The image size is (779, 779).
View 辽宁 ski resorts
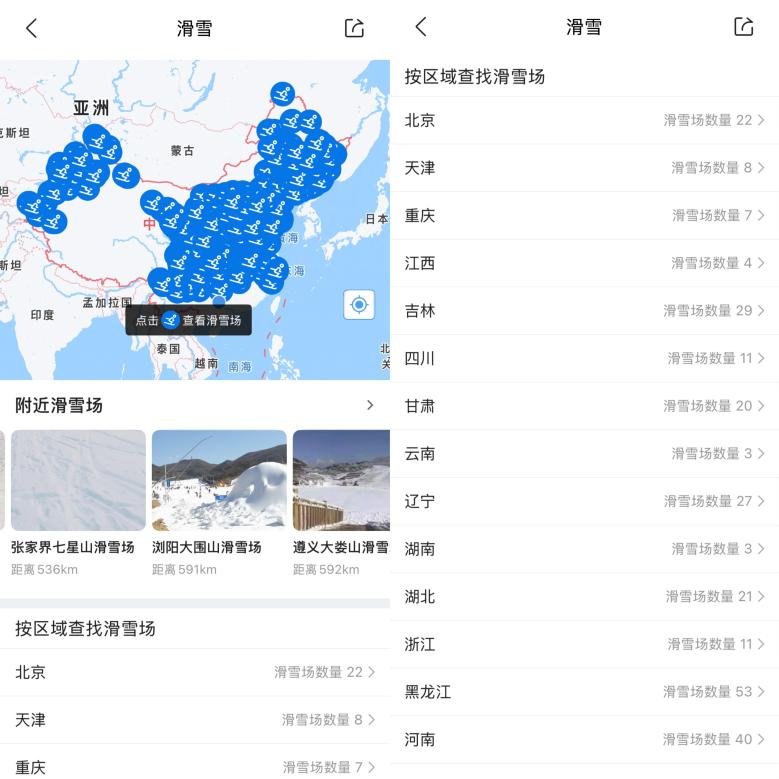coord(584,501)
